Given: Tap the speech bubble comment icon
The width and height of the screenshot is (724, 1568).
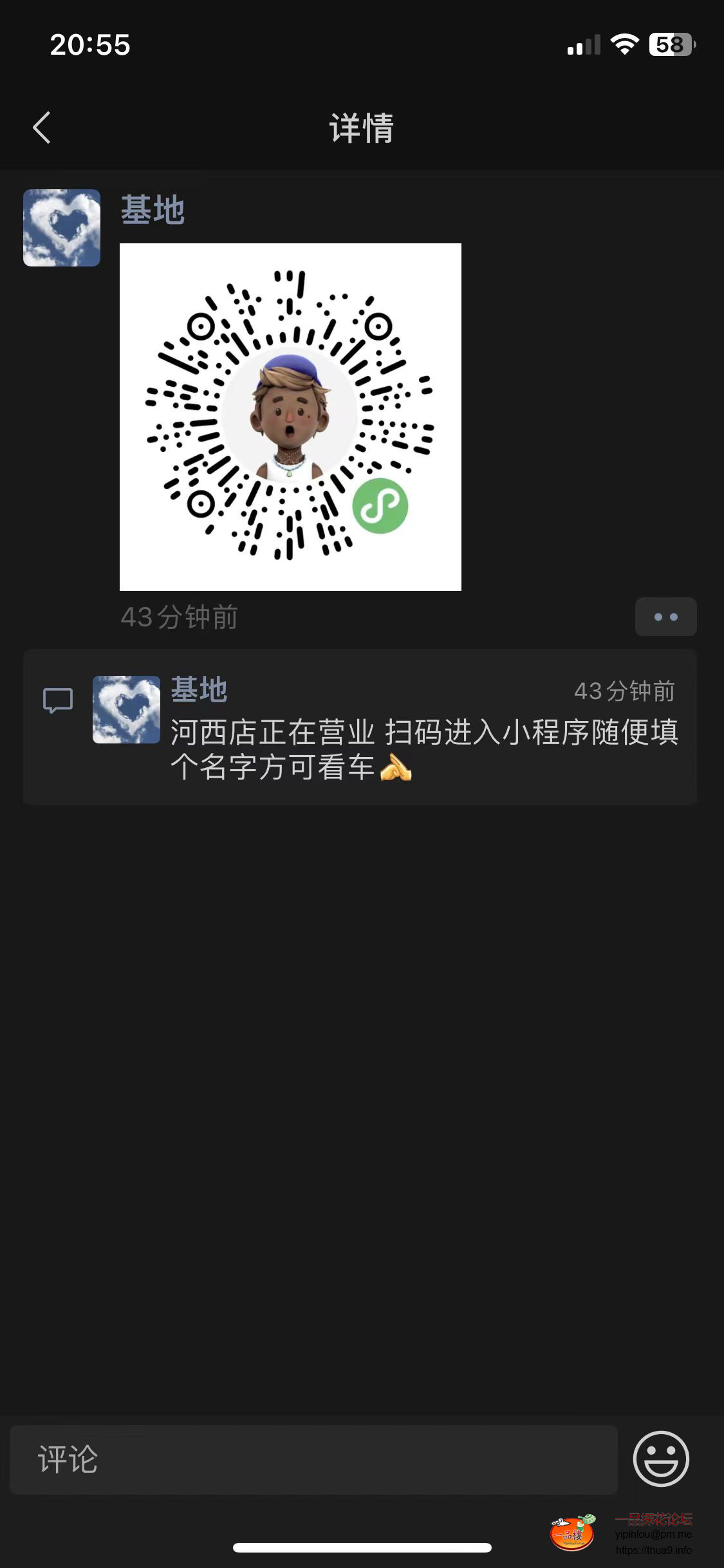Looking at the screenshot, I should [58, 698].
